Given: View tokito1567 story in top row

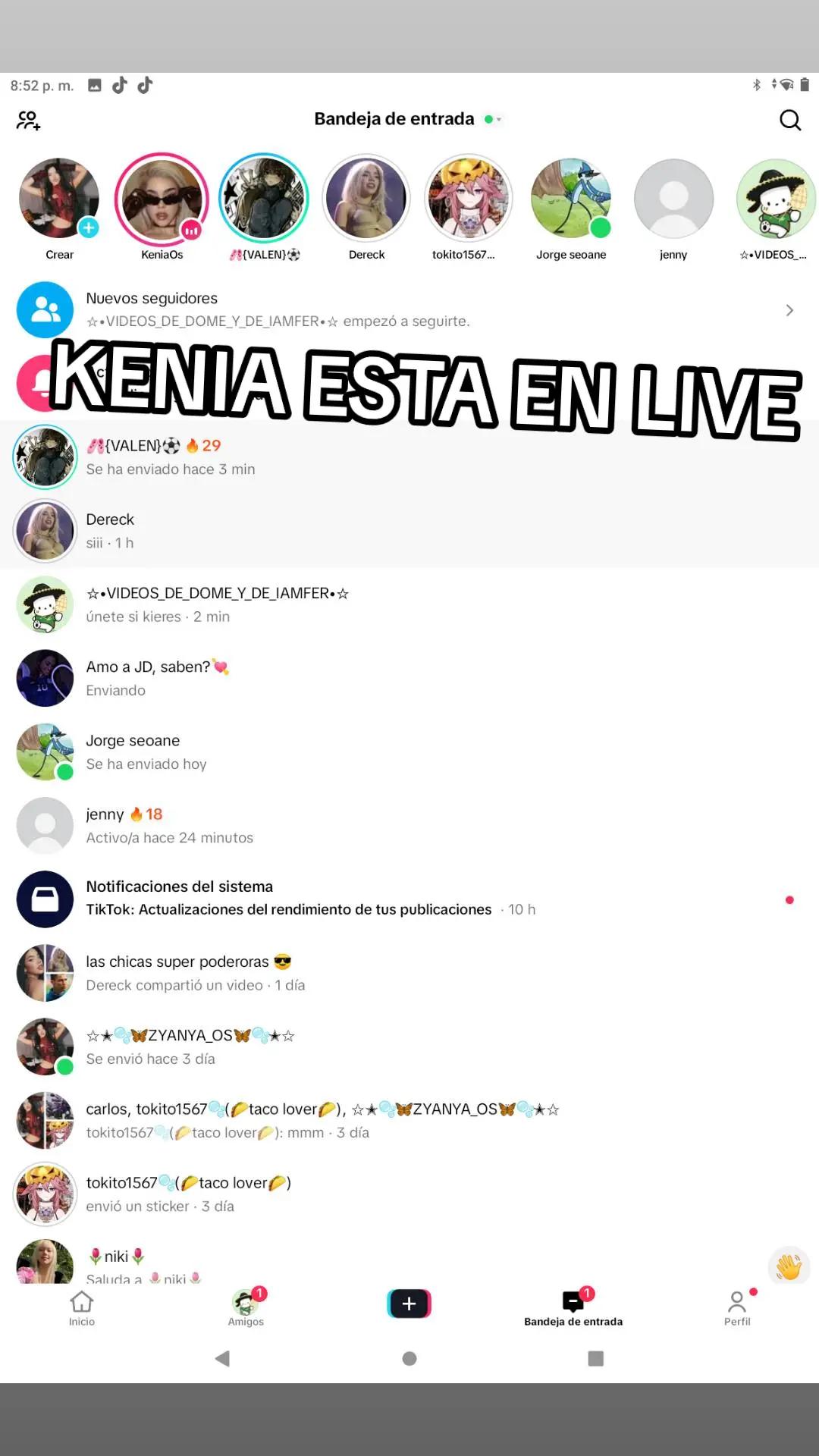Looking at the screenshot, I should 469,199.
